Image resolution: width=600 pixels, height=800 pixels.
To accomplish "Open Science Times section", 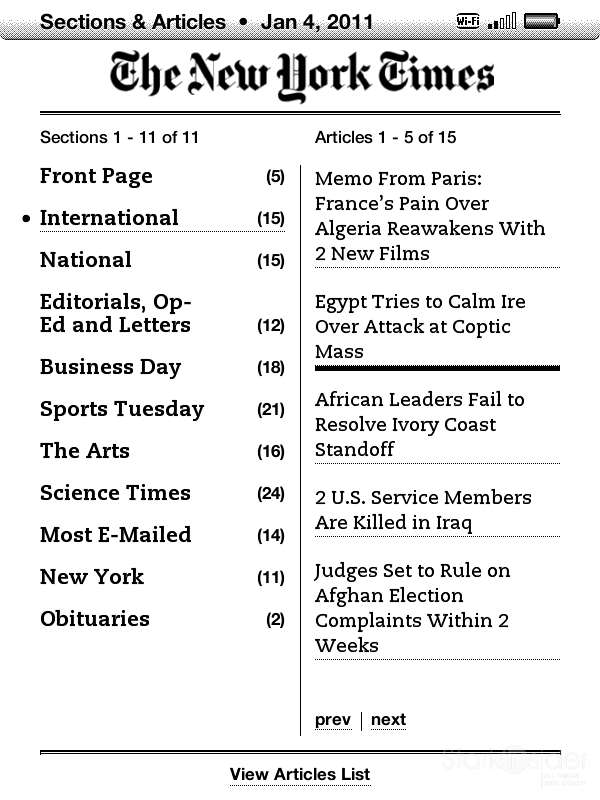I will [x=115, y=493].
